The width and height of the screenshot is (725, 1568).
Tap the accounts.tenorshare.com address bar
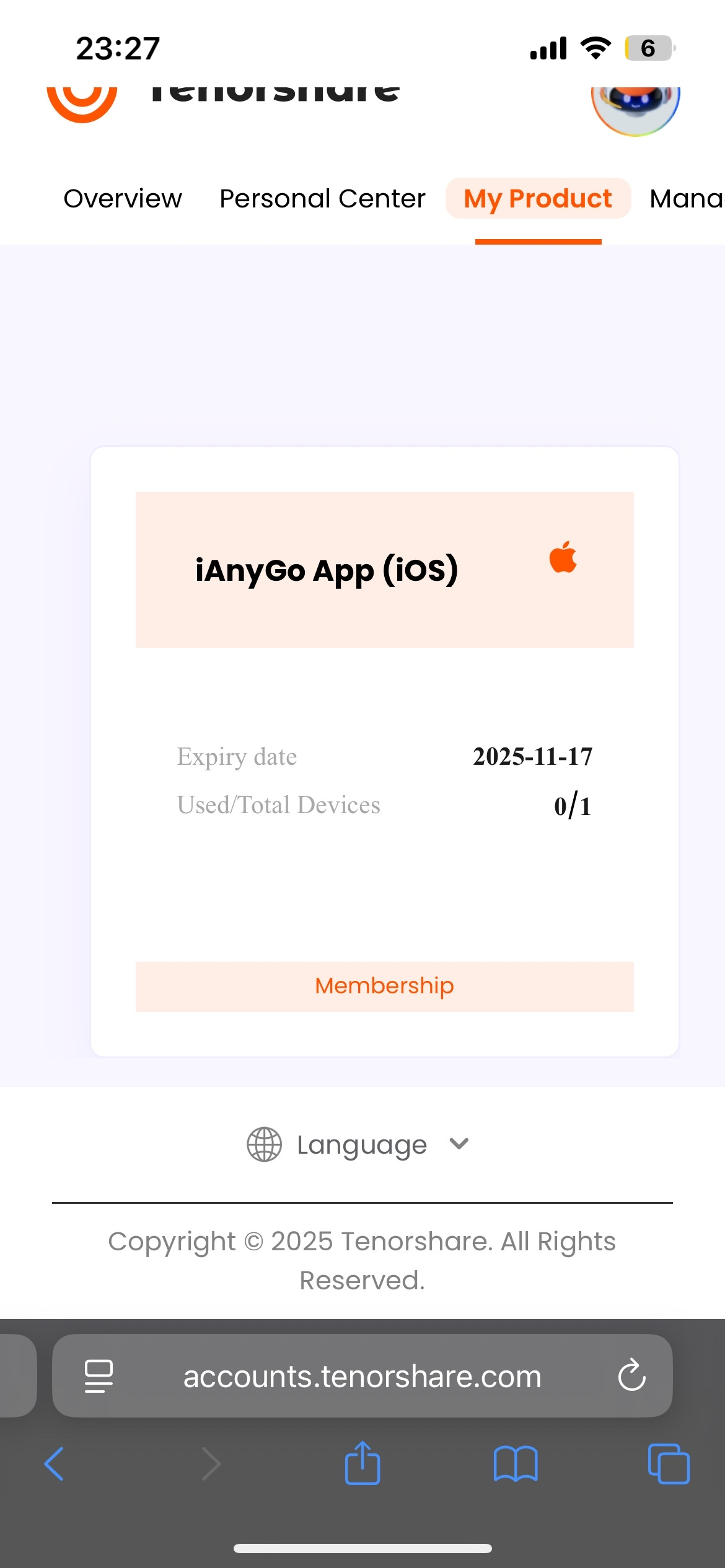coord(362,1376)
